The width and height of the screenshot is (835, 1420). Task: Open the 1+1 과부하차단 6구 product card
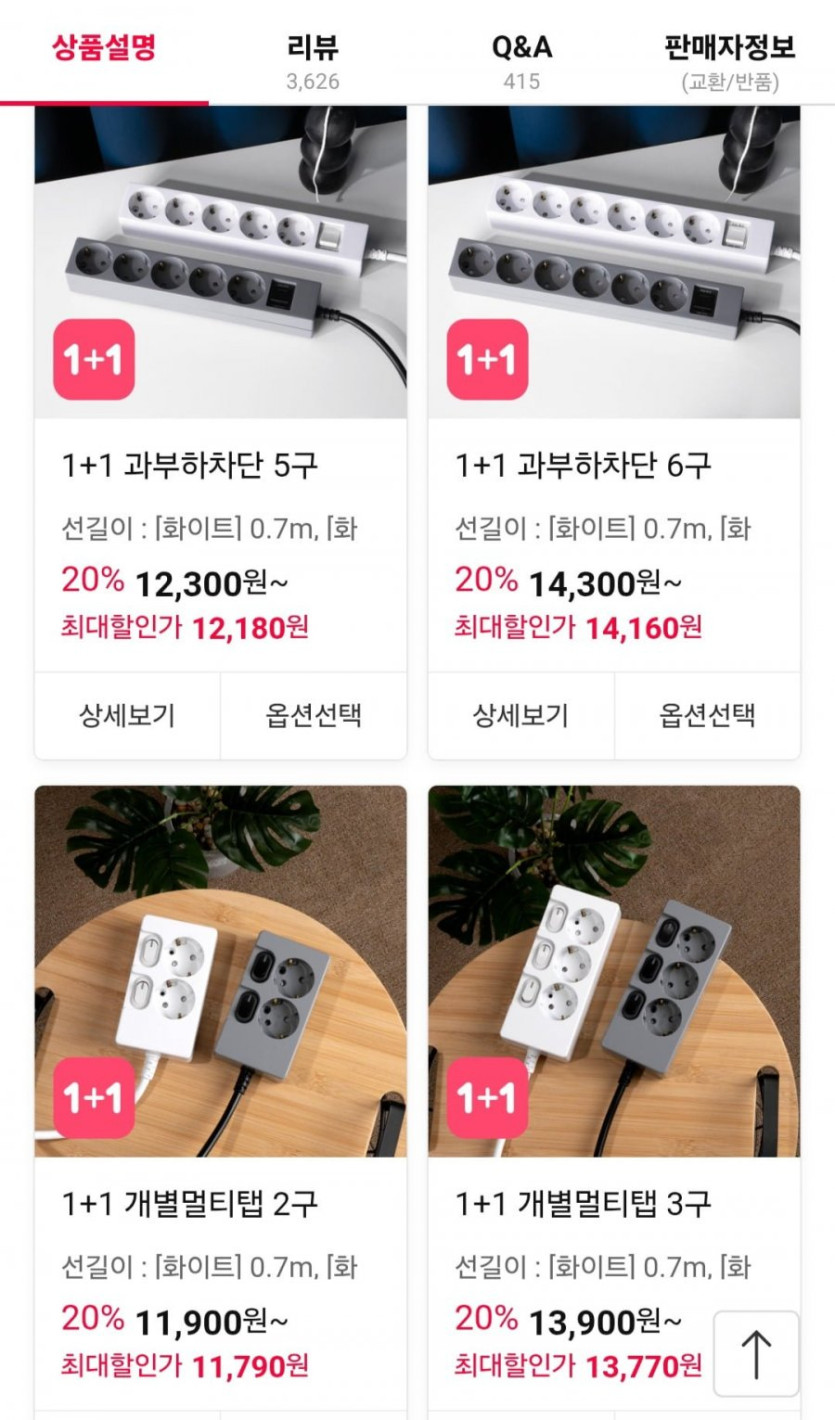614,389
